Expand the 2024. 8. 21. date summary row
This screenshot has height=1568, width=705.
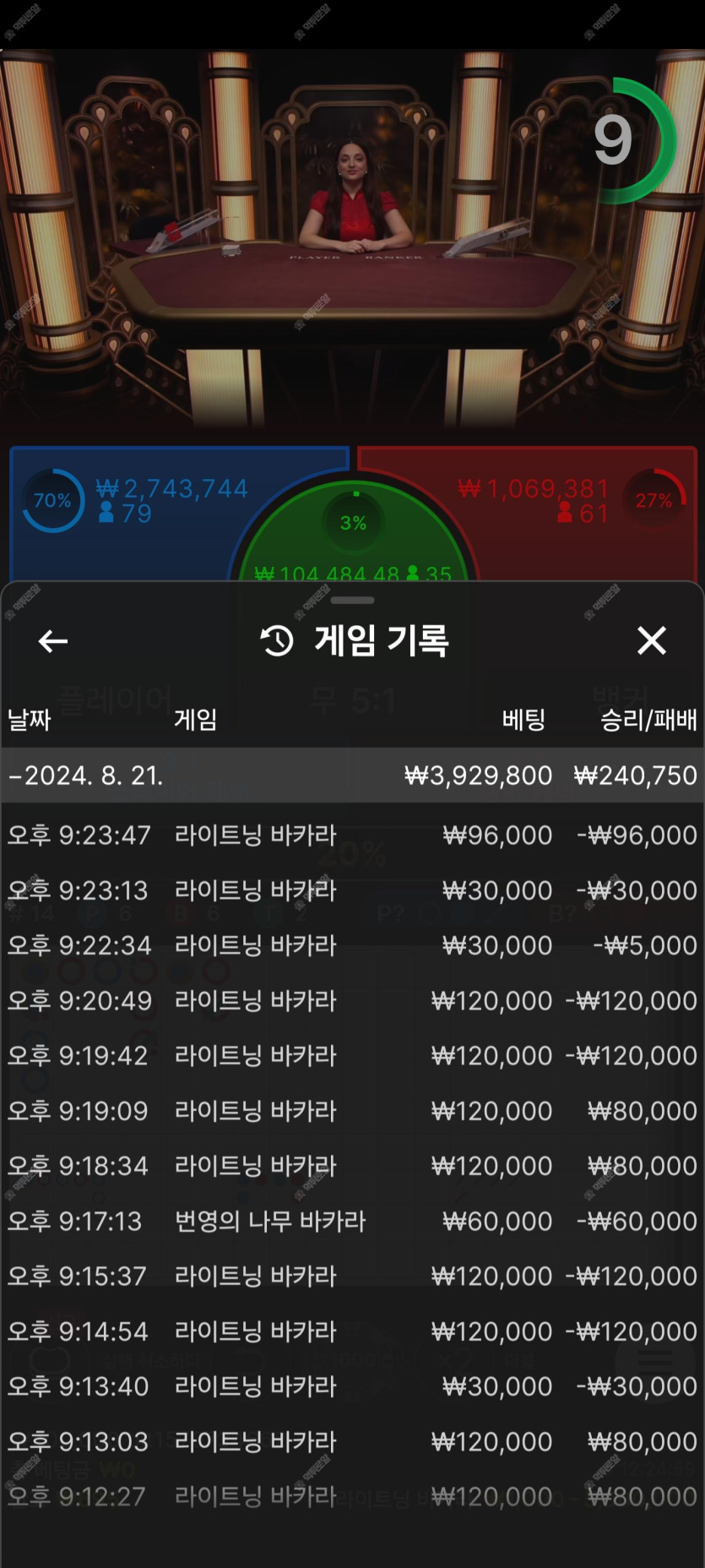click(x=352, y=776)
